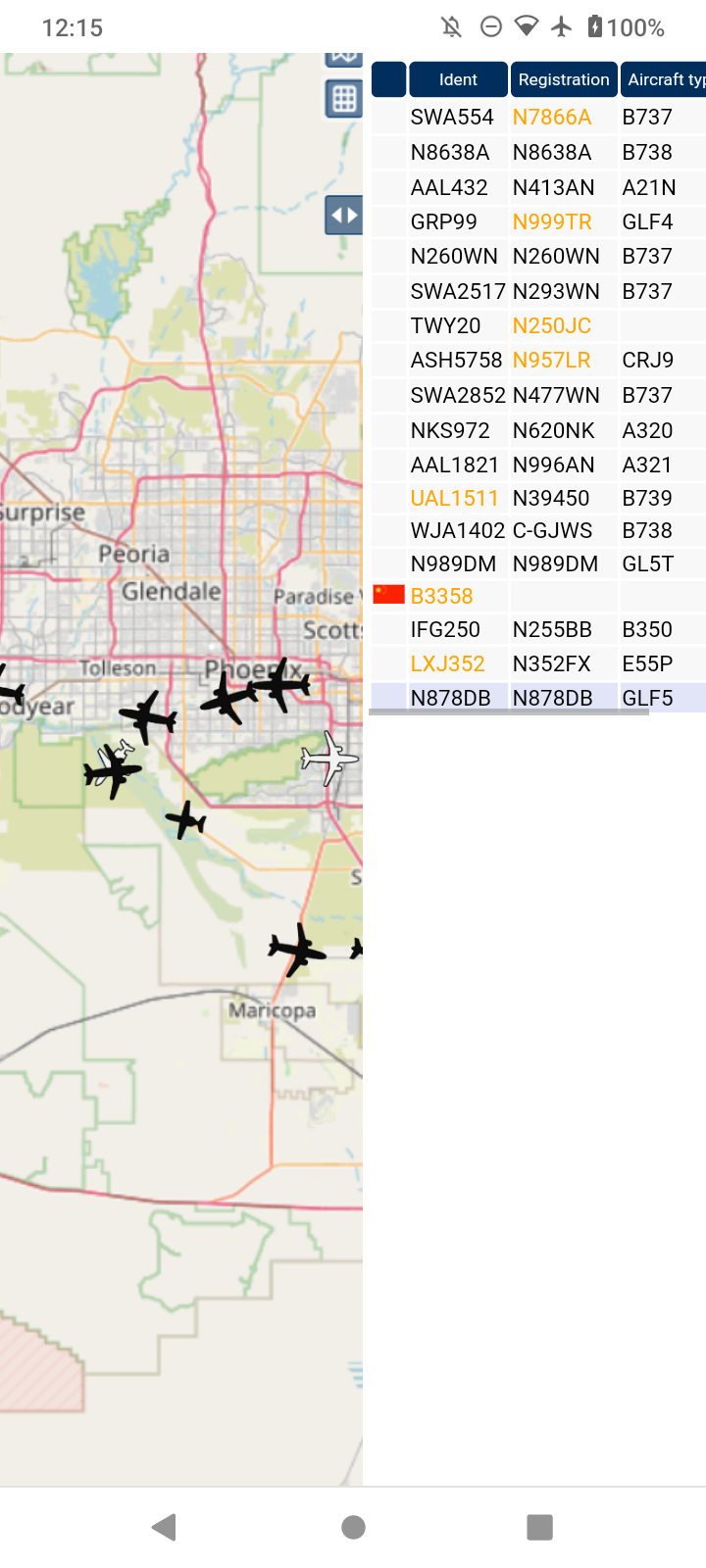Sort table by Ident column
Viewport: 706px width, 1568px height.
(458, 79)
